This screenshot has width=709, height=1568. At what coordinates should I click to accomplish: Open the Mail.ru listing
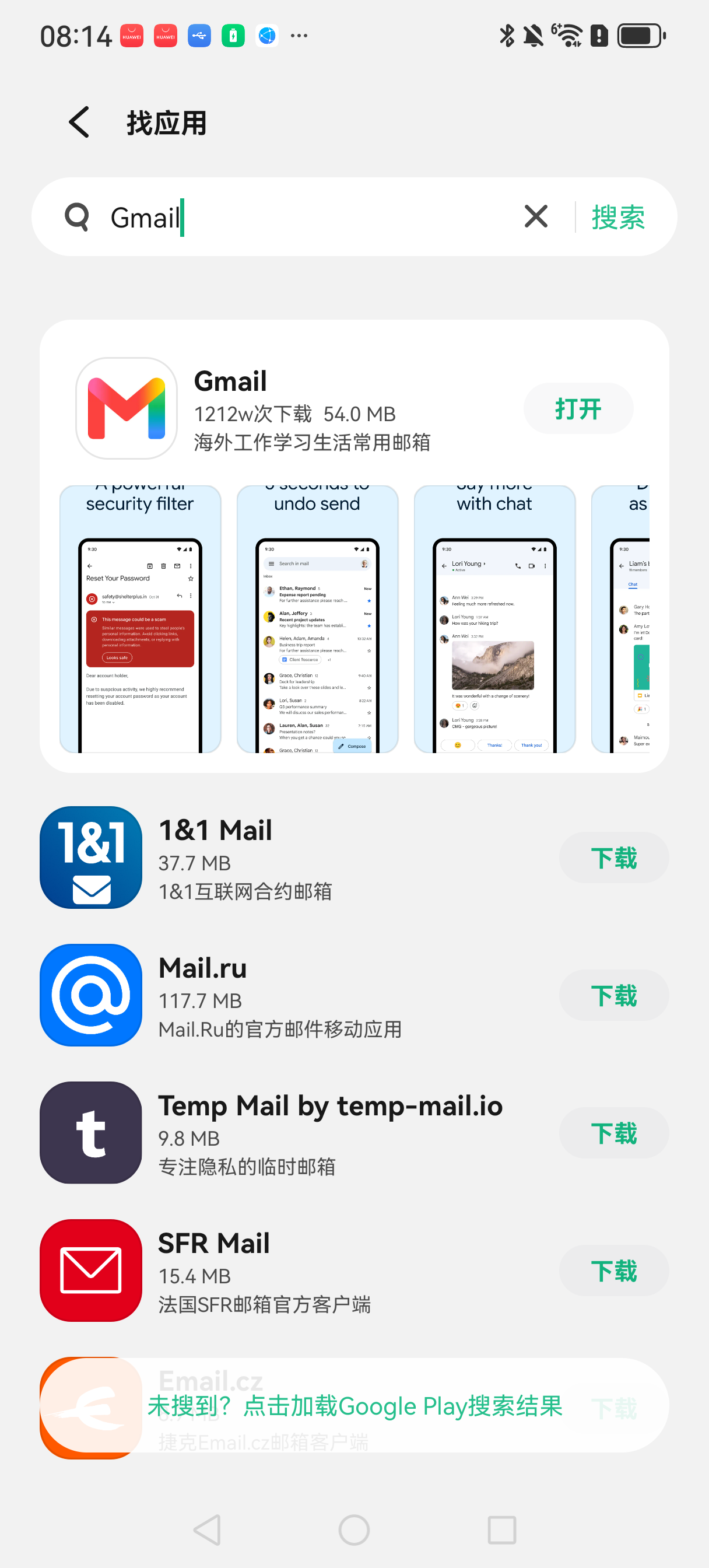click(292, 995)
